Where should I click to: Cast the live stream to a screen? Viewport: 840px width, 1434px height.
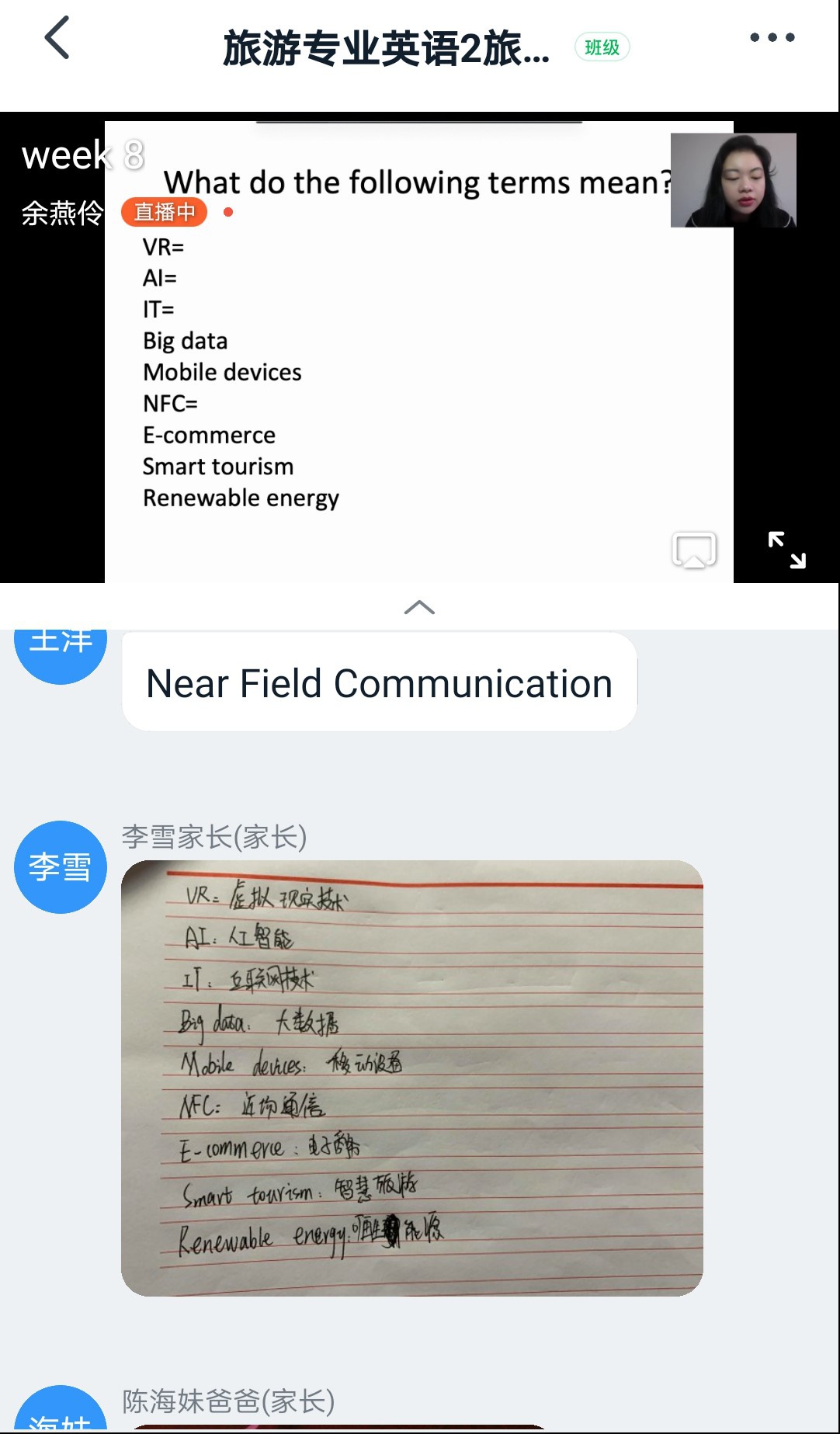click(693, 550)
